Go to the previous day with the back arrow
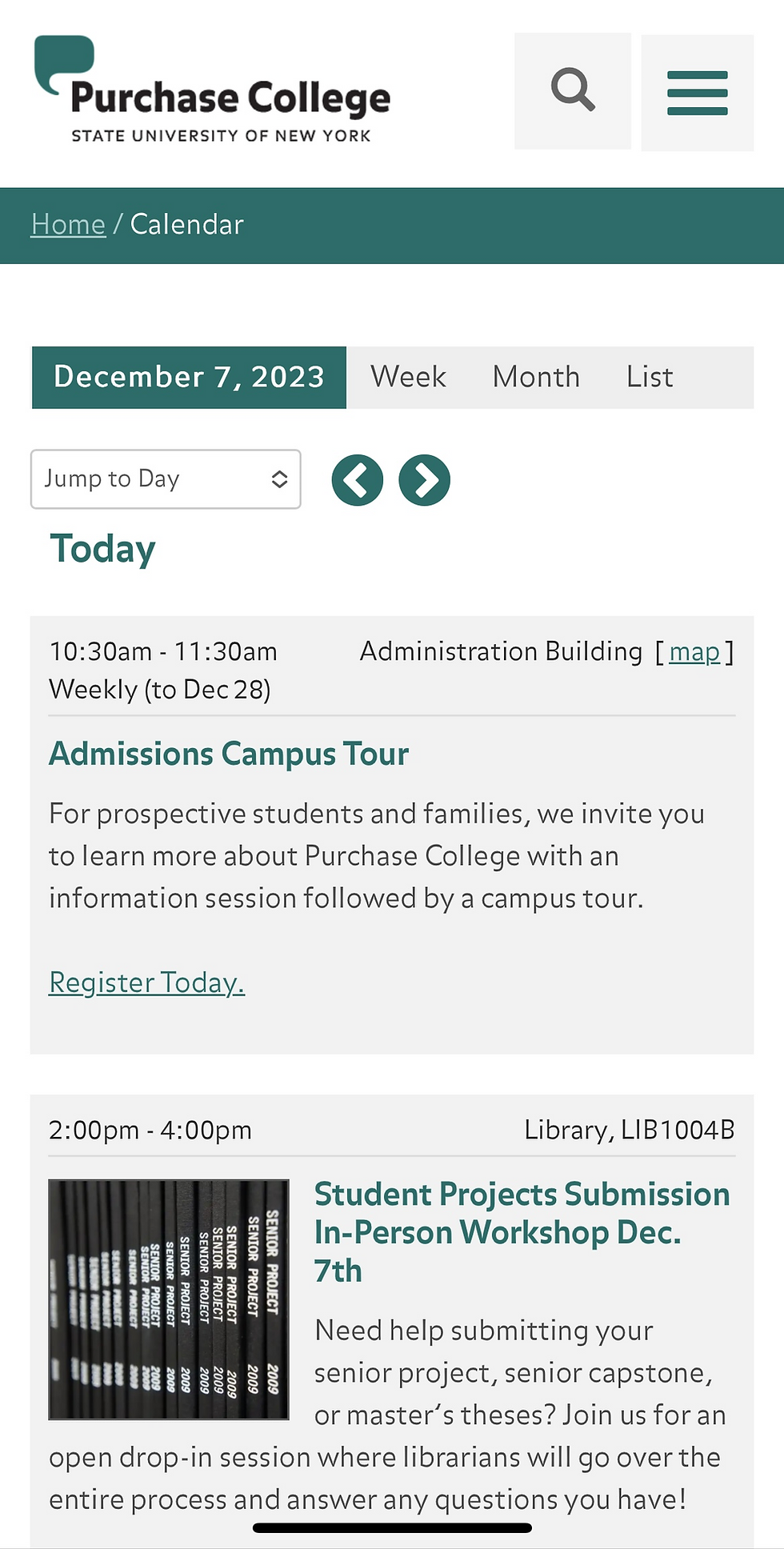This screenshot has height=1549, width=784. click(x=358, y=479)
